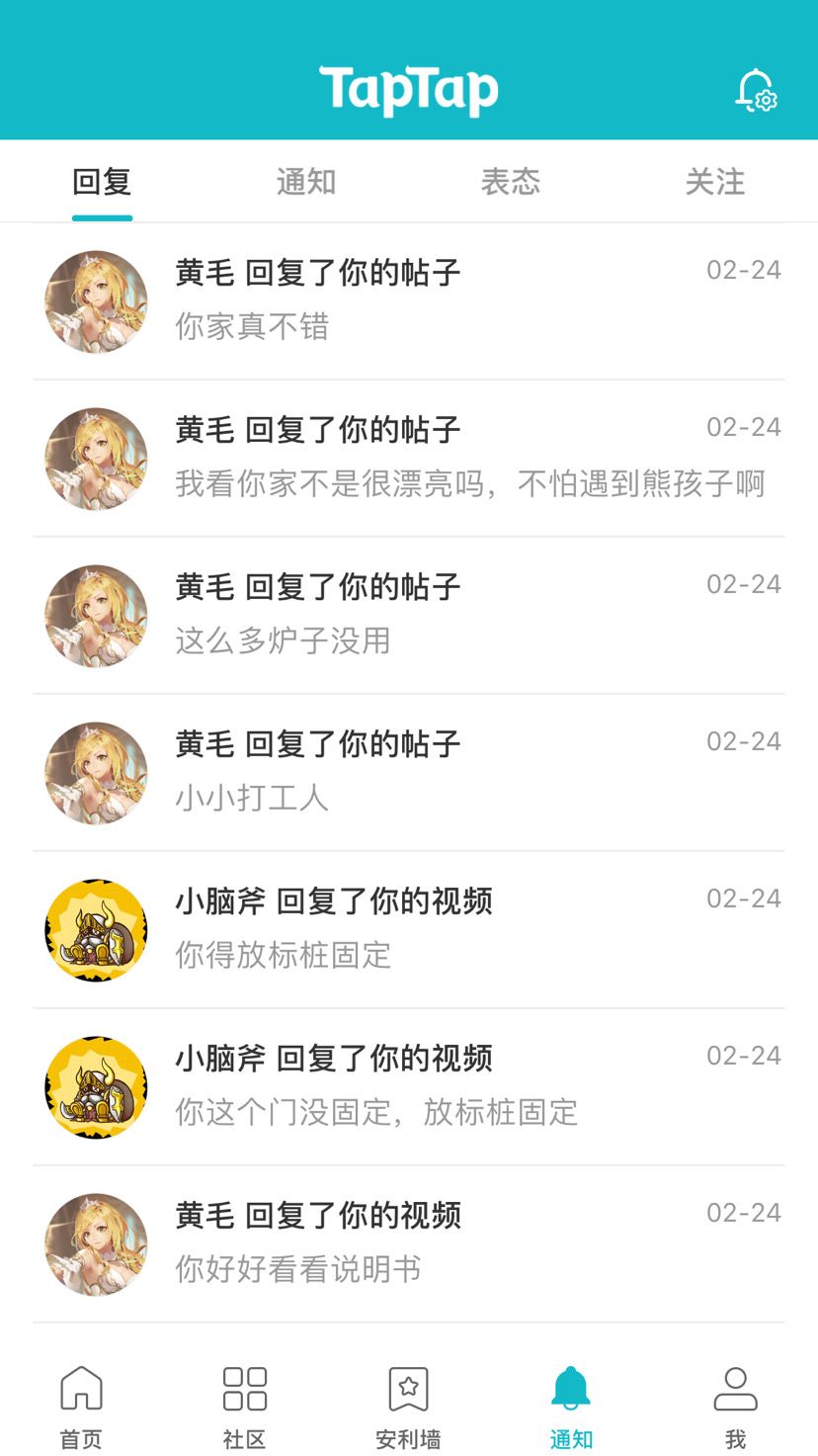Open the reply 这么多炉子没用
The height and width of the screenshot is (1456, 818).
(x=409, y=616)
